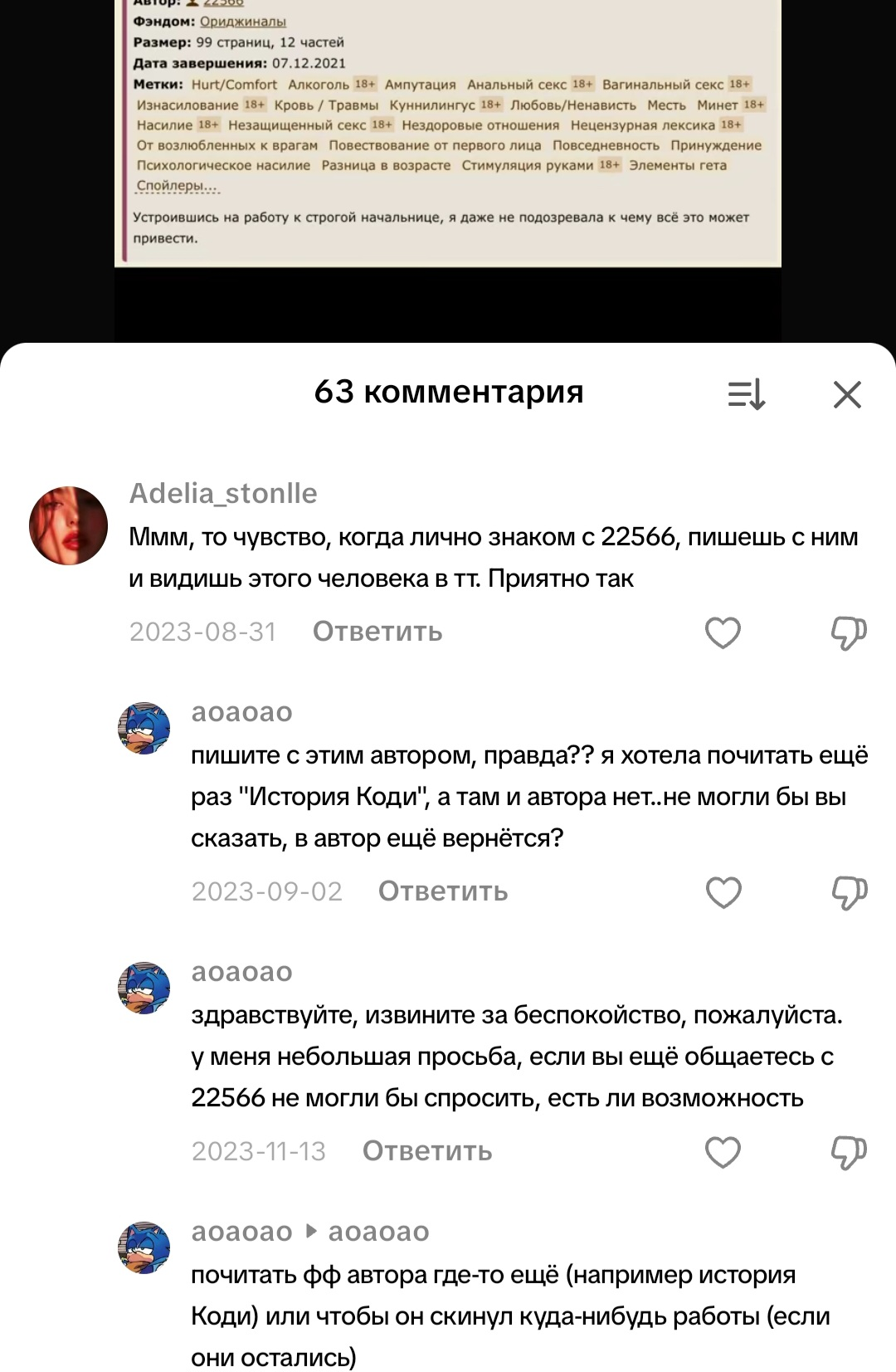Open Adelia_stonlle username link

[223, 493]
